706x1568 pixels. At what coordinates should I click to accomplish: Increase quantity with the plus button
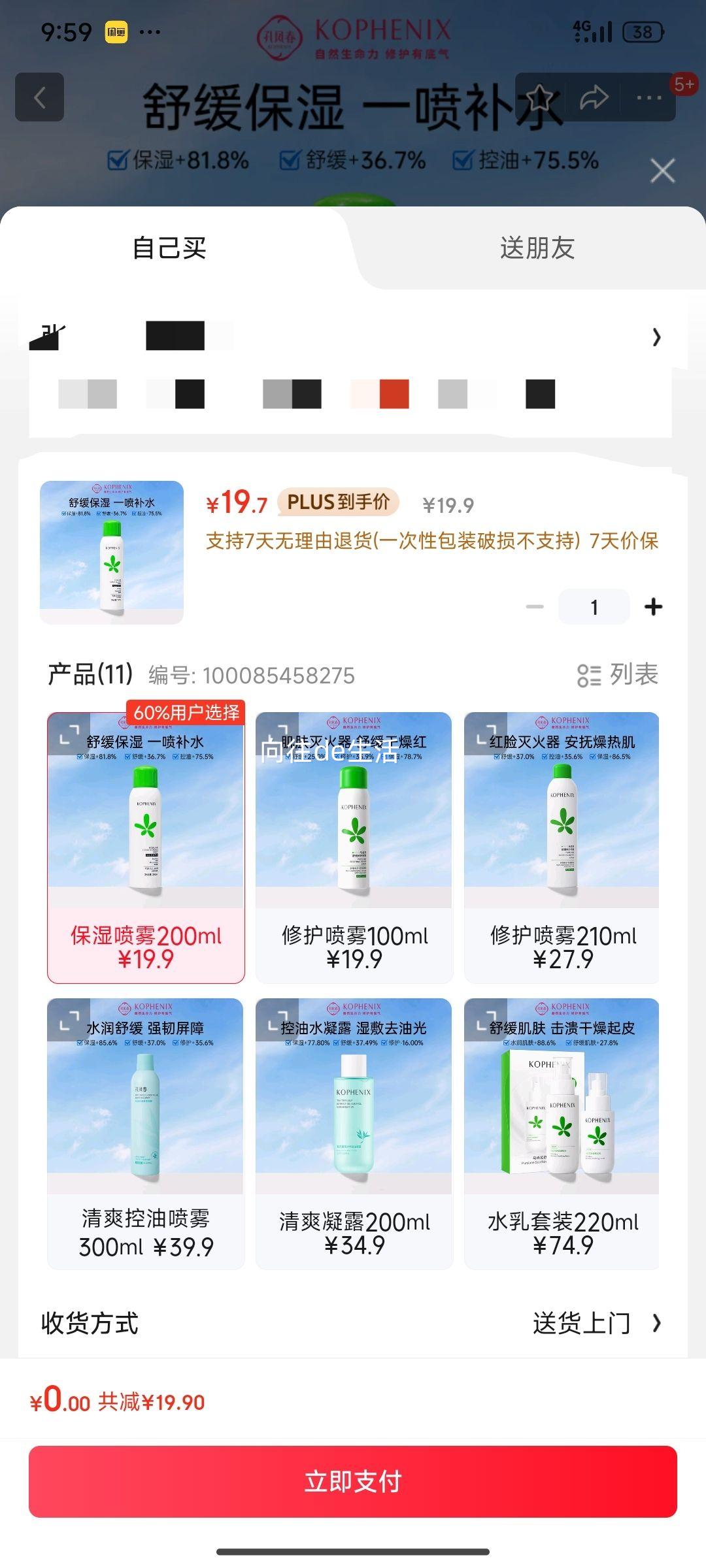click(653, 607)
